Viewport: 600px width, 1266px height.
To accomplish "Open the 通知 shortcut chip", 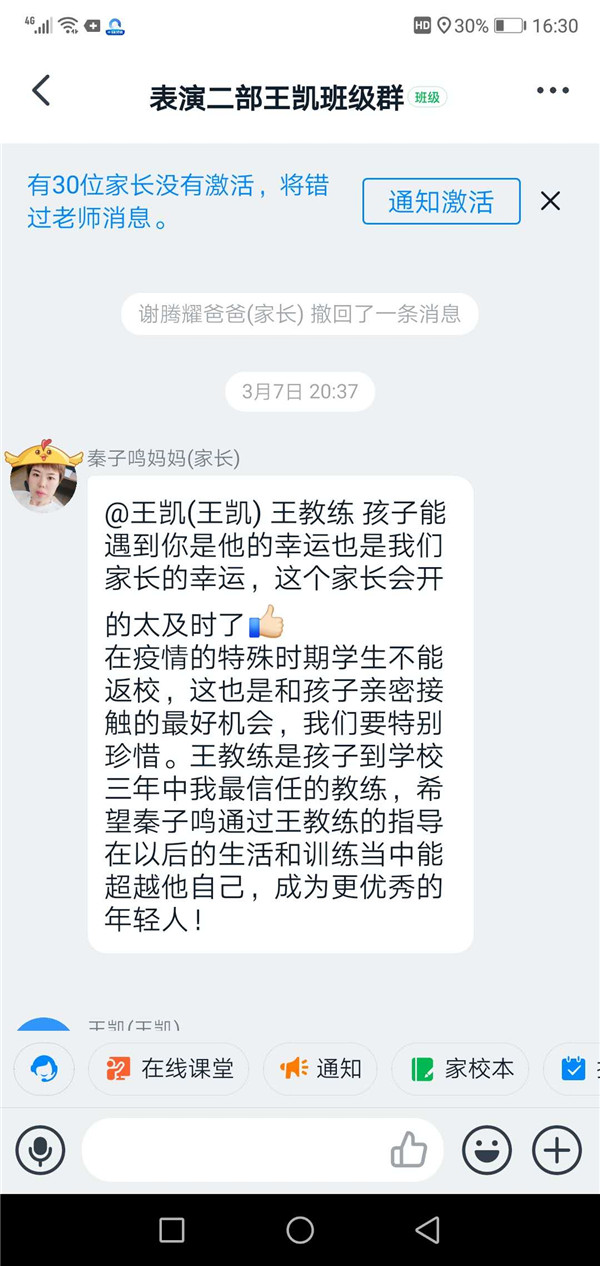I will (x=320, y=1069).
